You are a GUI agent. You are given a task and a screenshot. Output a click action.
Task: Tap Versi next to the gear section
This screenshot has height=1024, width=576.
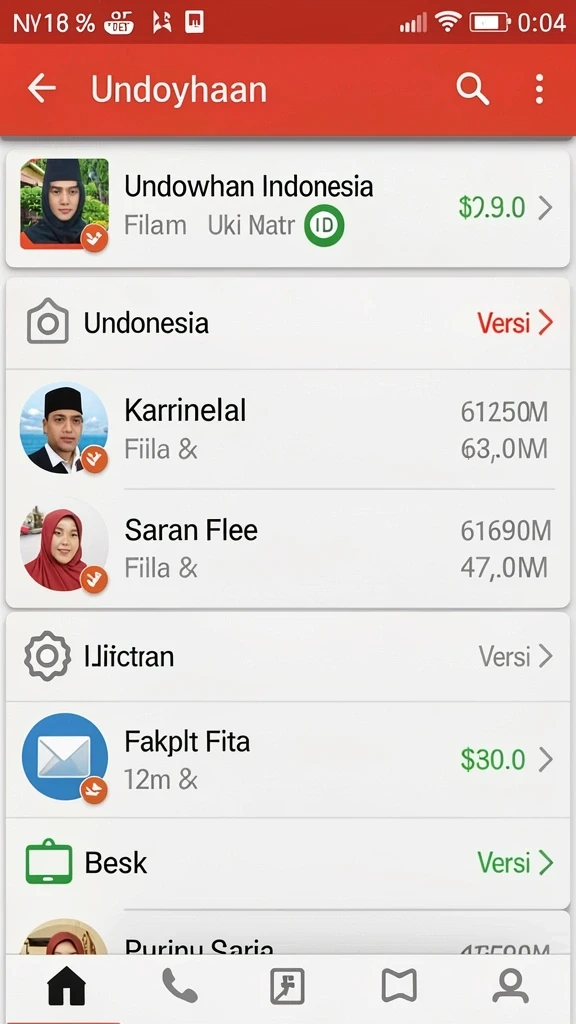515,656
